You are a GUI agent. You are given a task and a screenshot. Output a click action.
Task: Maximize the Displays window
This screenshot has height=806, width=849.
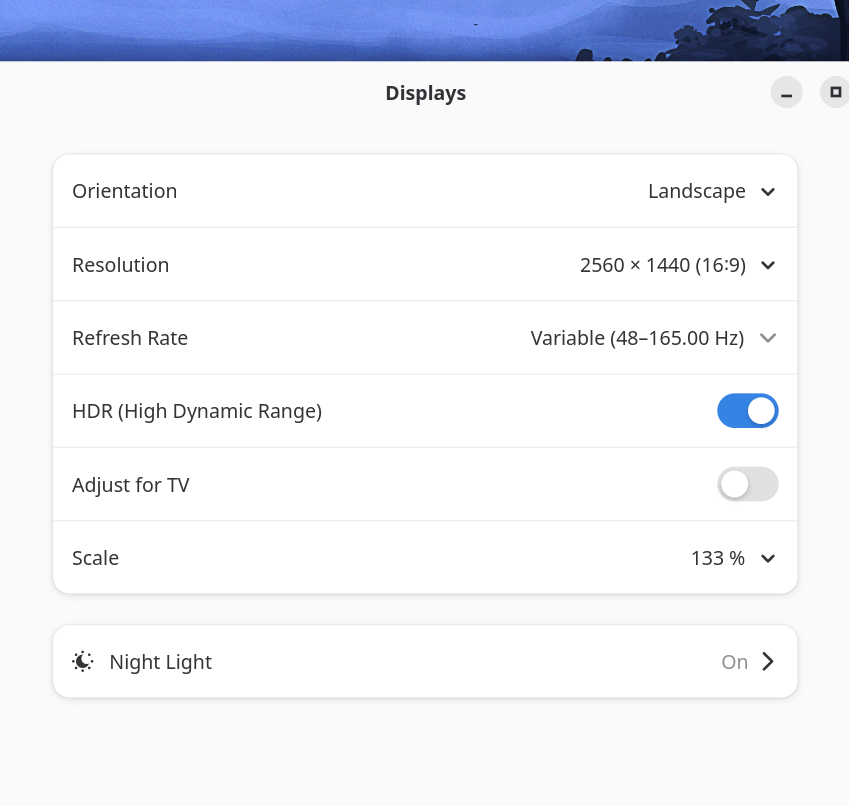(x=835, y=93)
